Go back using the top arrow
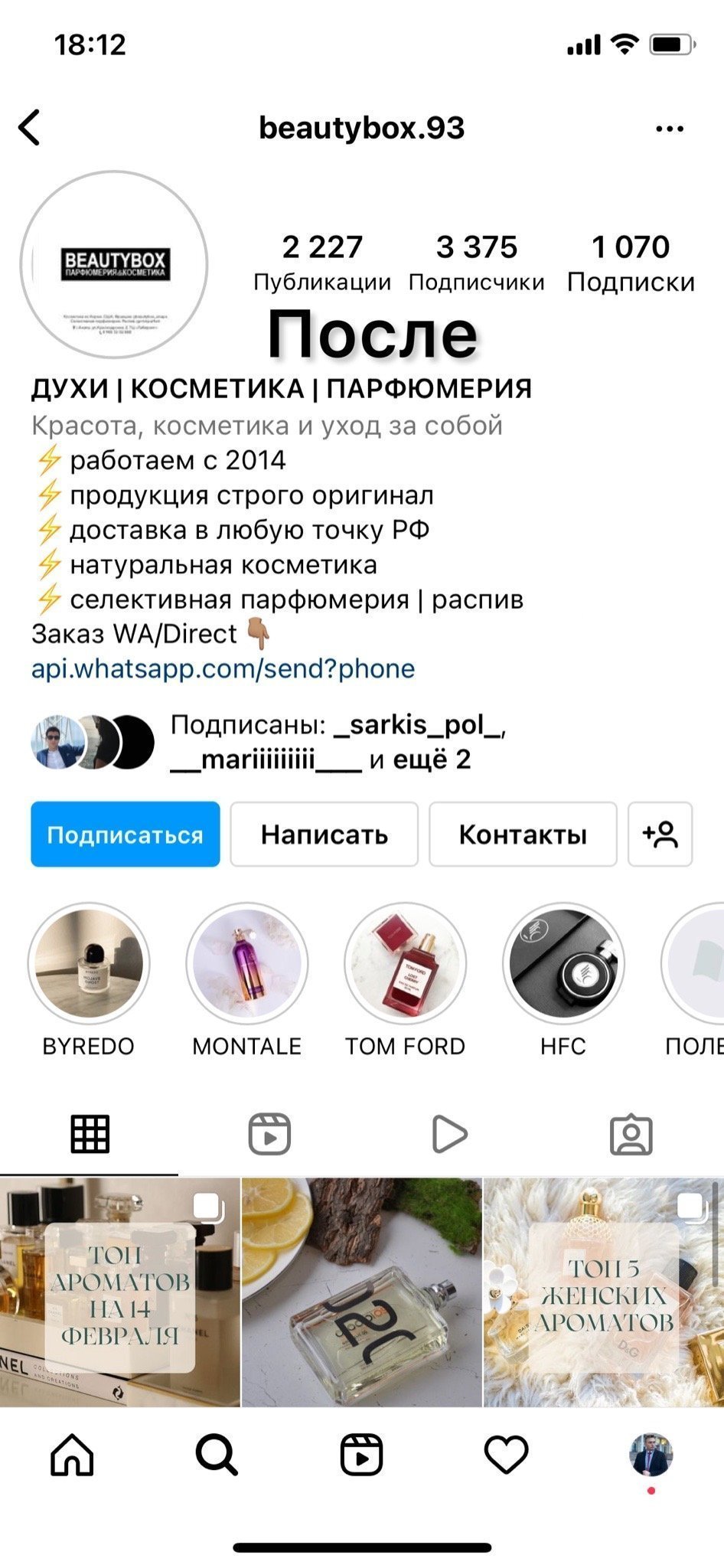This screenshot has height=1568, width=724. click(x=29, y=128)
